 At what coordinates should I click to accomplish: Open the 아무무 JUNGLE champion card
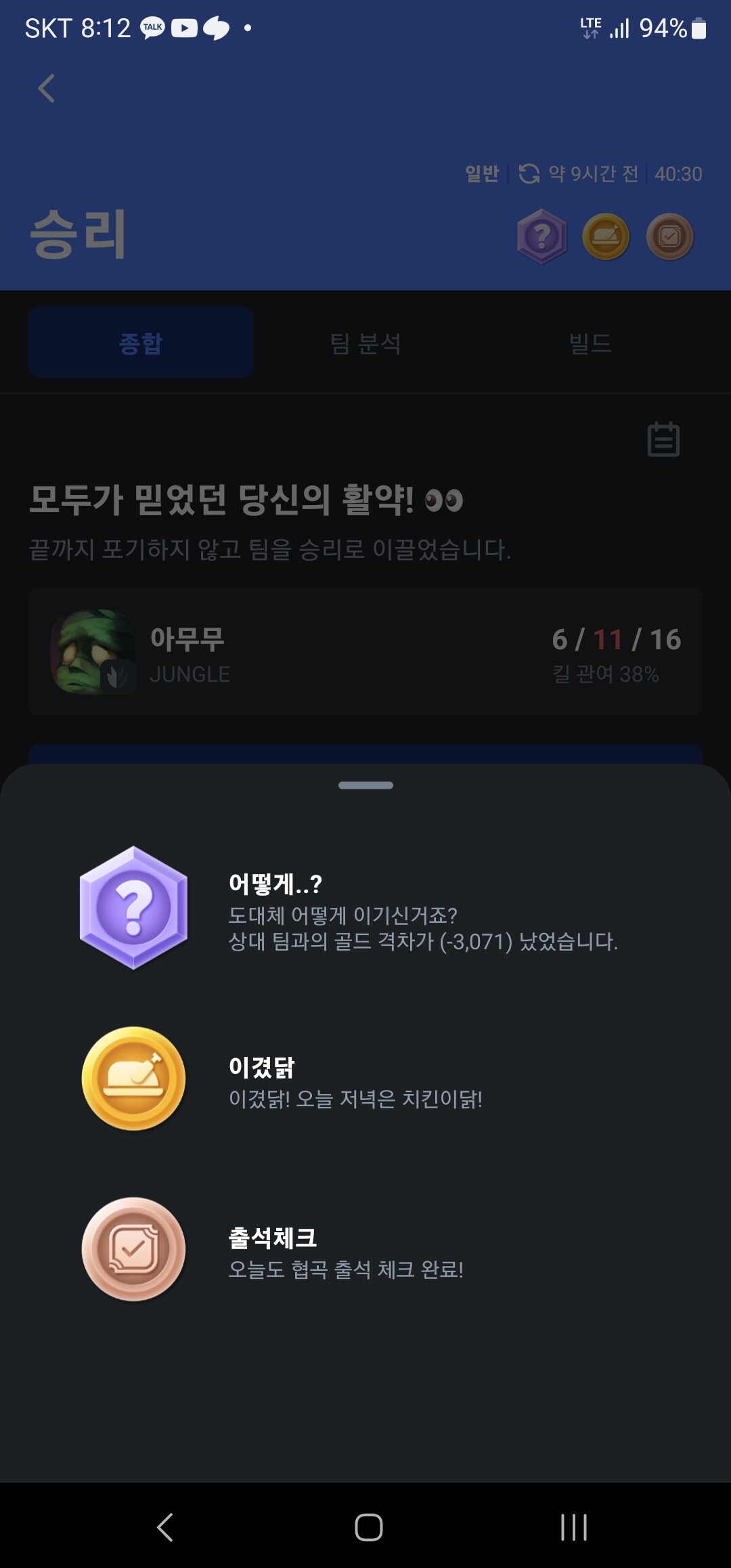pos(365,652)
